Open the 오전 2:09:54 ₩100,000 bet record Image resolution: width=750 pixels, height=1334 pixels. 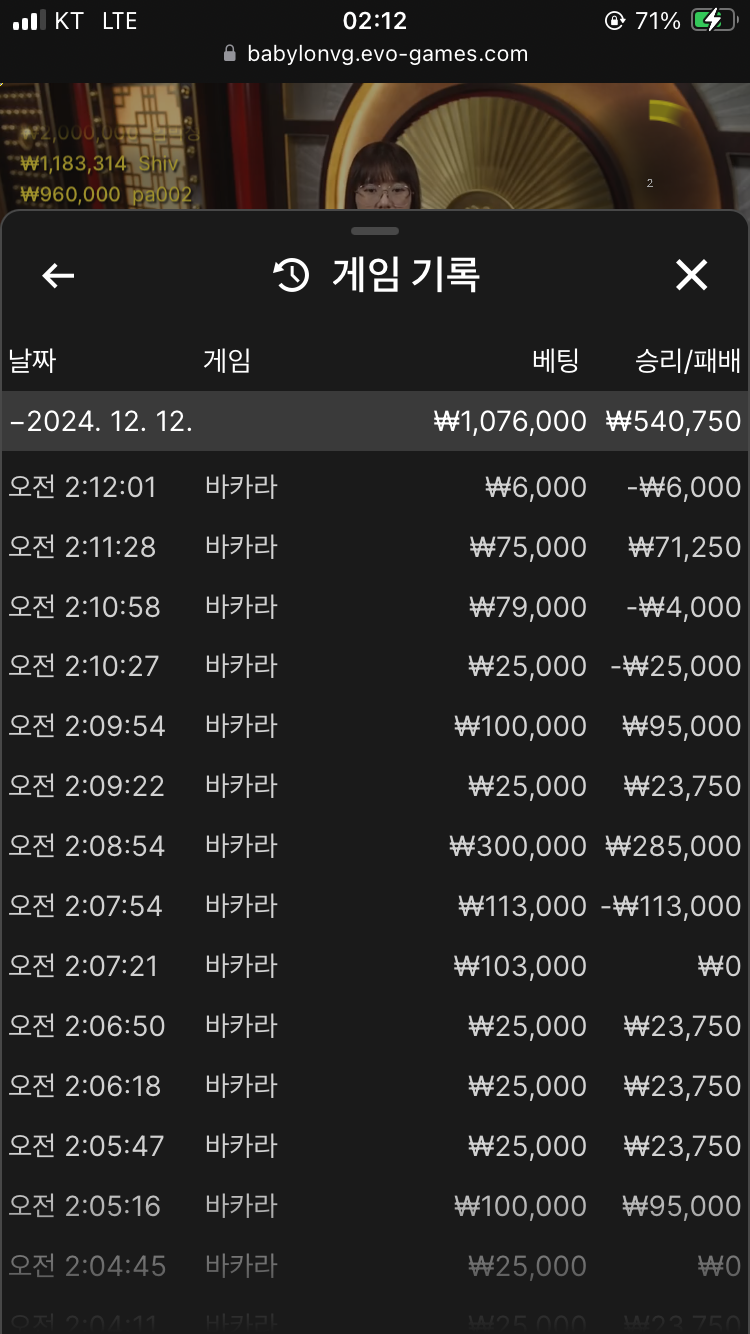pyautogui.click(x=375, y=726)
